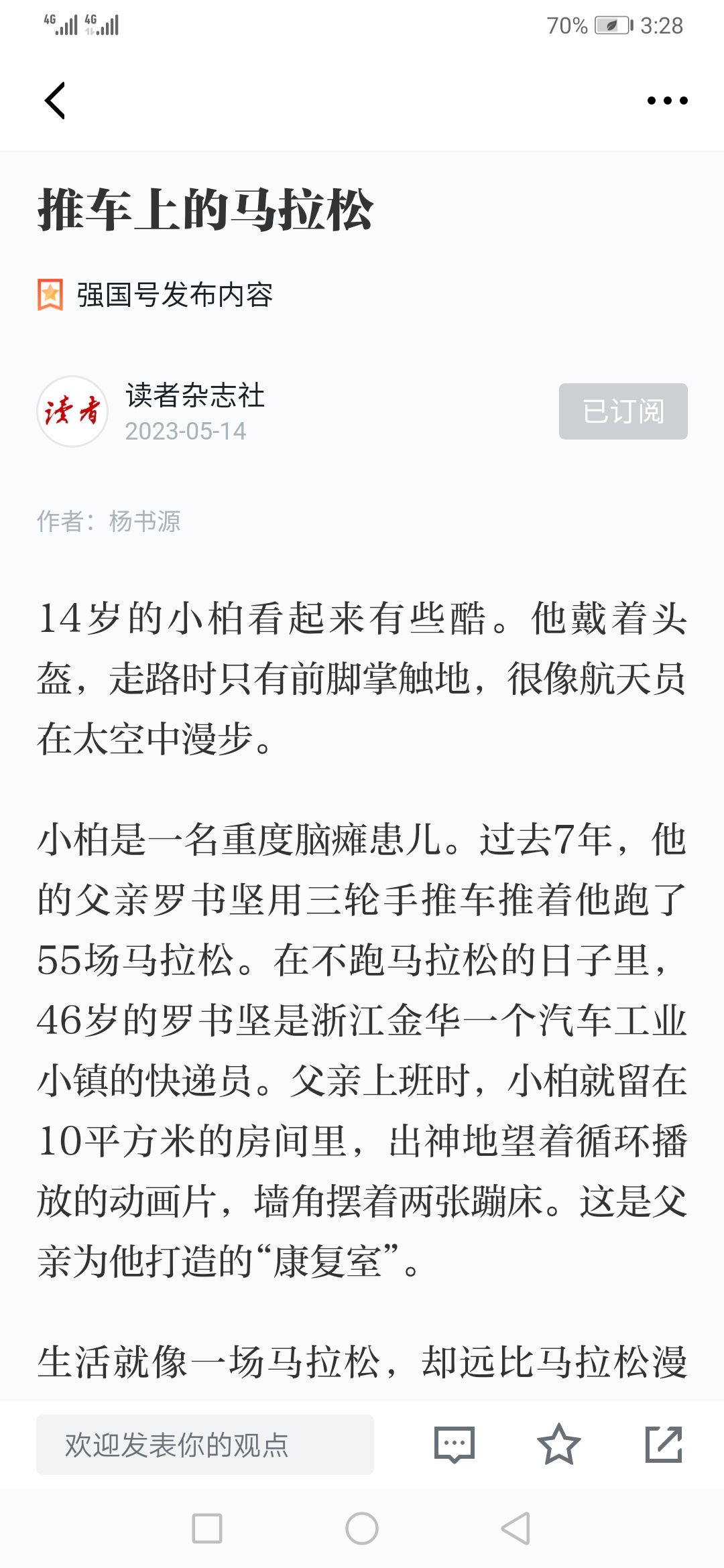724x1568 pixels.
Task: Share this article
Action: (664, 1445)
